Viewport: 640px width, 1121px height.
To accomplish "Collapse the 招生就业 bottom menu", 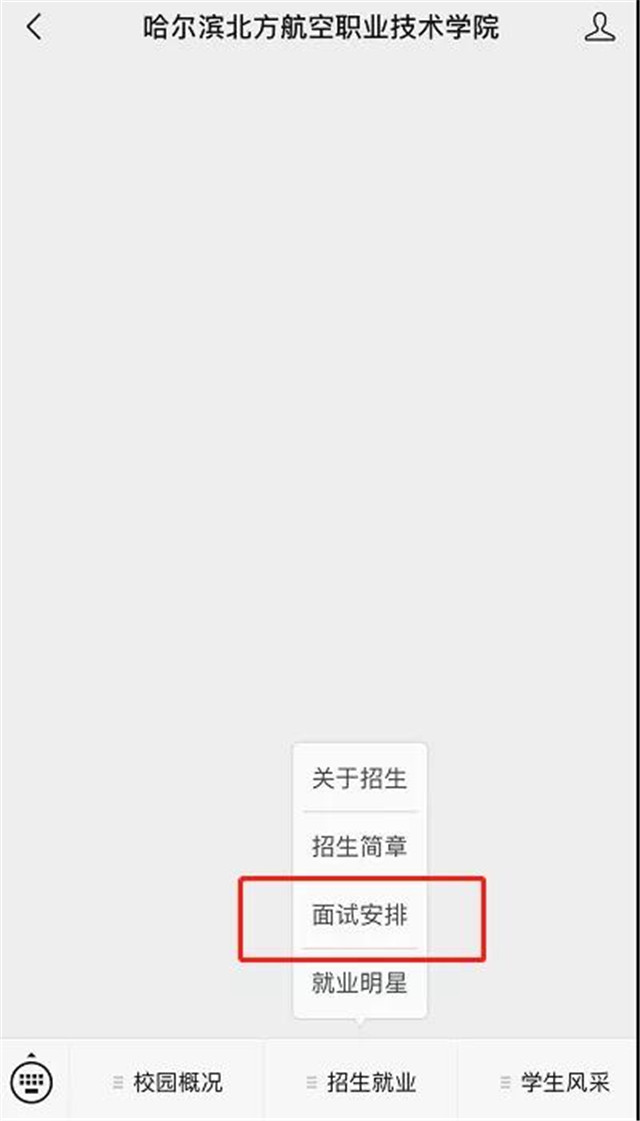I will (x=361, y=1082).
